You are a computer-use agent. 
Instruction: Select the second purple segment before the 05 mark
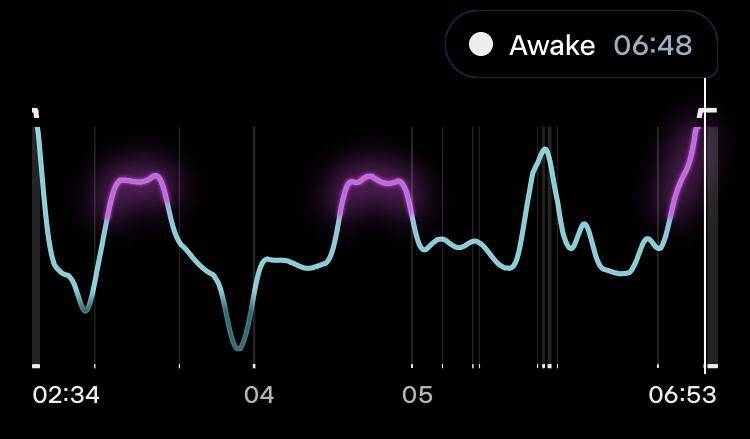click(x=376, y=196)
